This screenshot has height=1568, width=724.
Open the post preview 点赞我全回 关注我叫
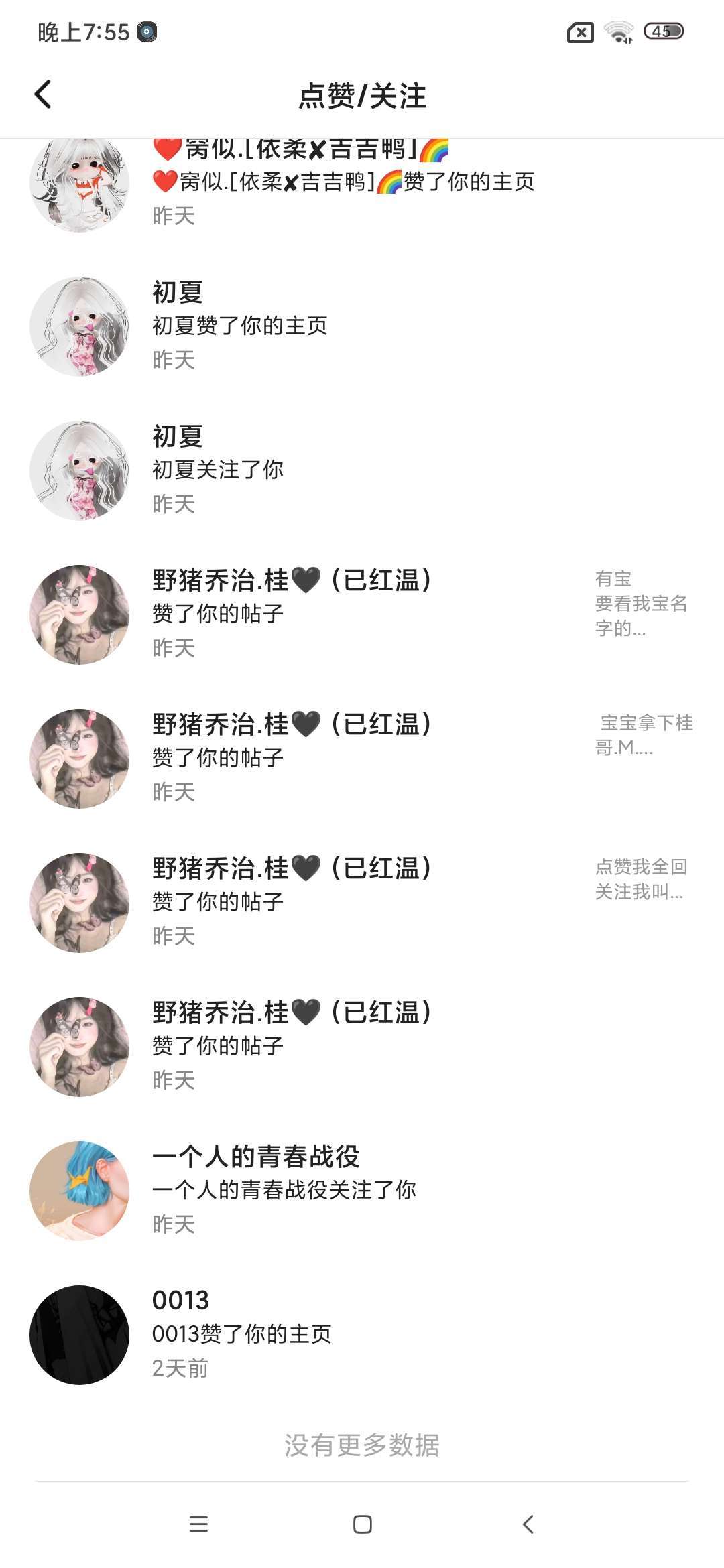641,879
